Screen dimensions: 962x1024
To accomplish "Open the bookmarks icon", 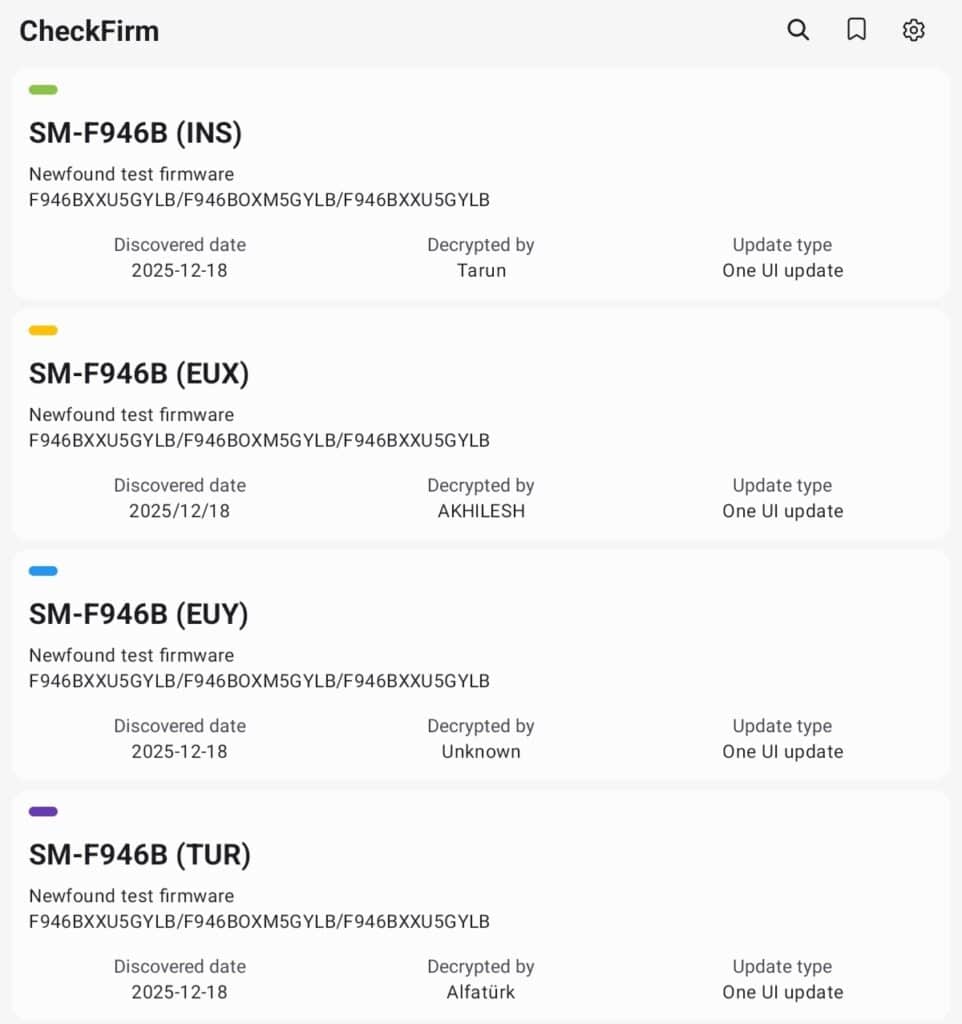I will [x=856, y=30].
